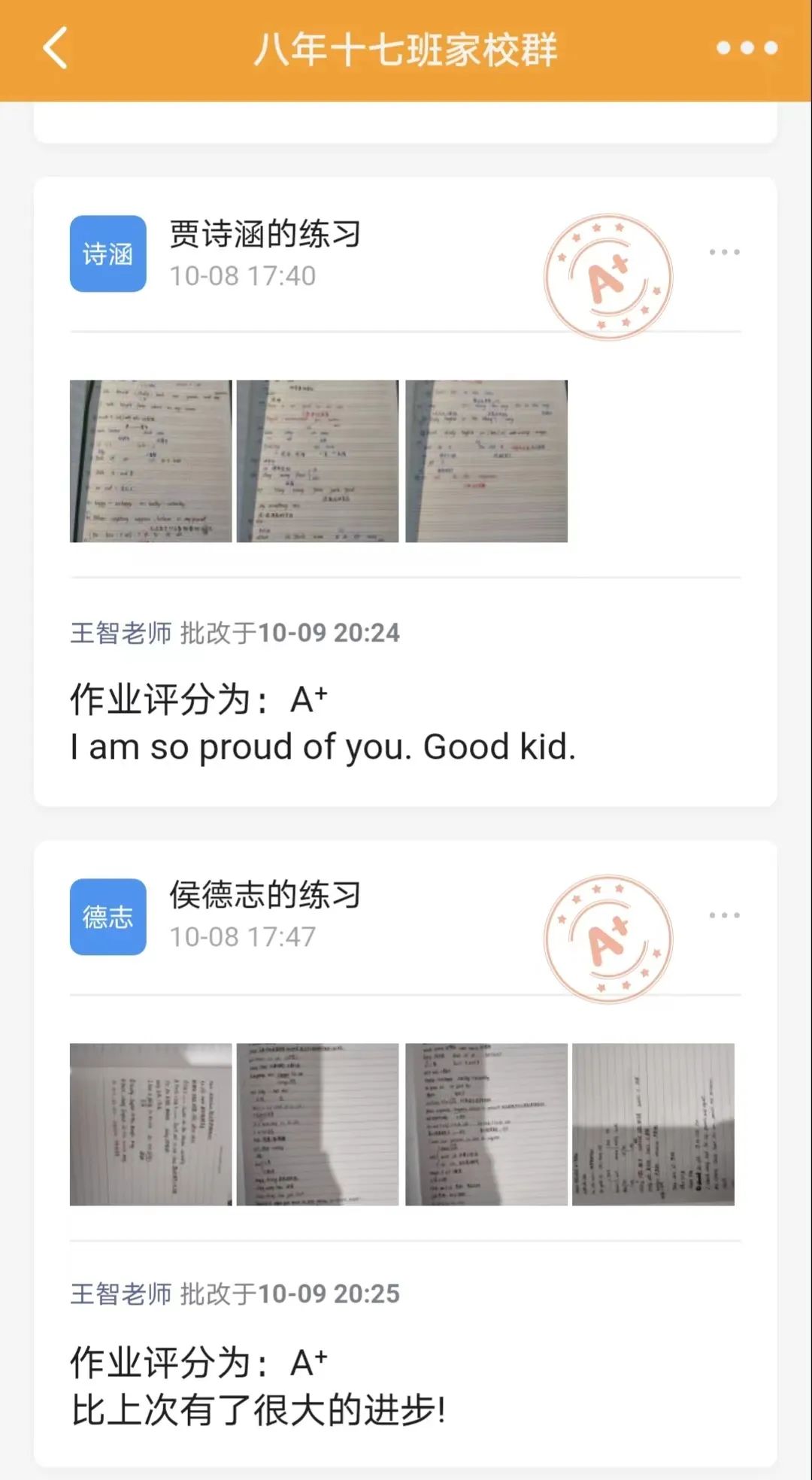Open more options on 贾诗涵's homework card
812x1480 pixels.
(x=724, y=252)
